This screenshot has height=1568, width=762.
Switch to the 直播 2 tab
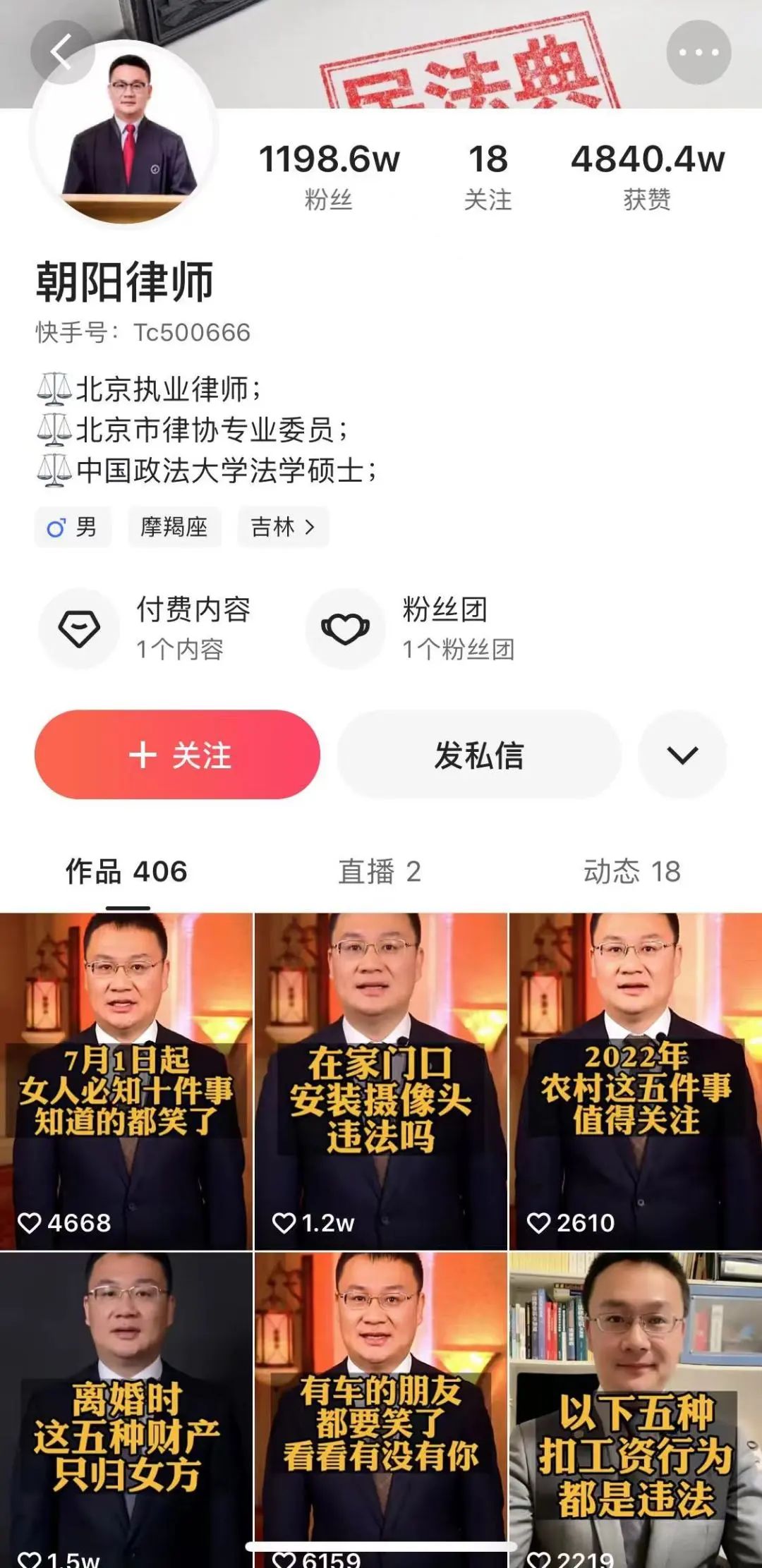click(x=380, y=872)
